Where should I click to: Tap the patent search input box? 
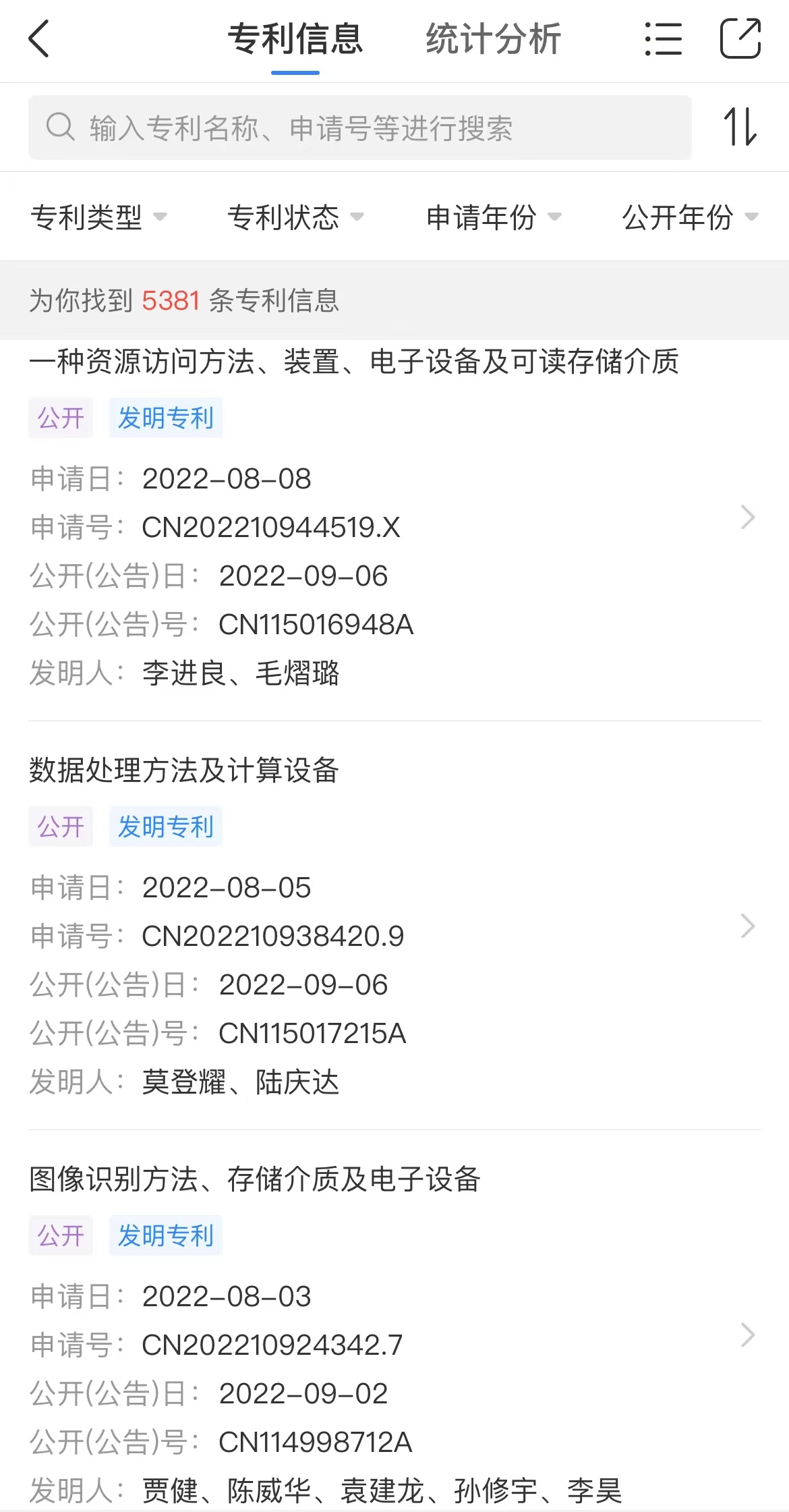point(360,128)
